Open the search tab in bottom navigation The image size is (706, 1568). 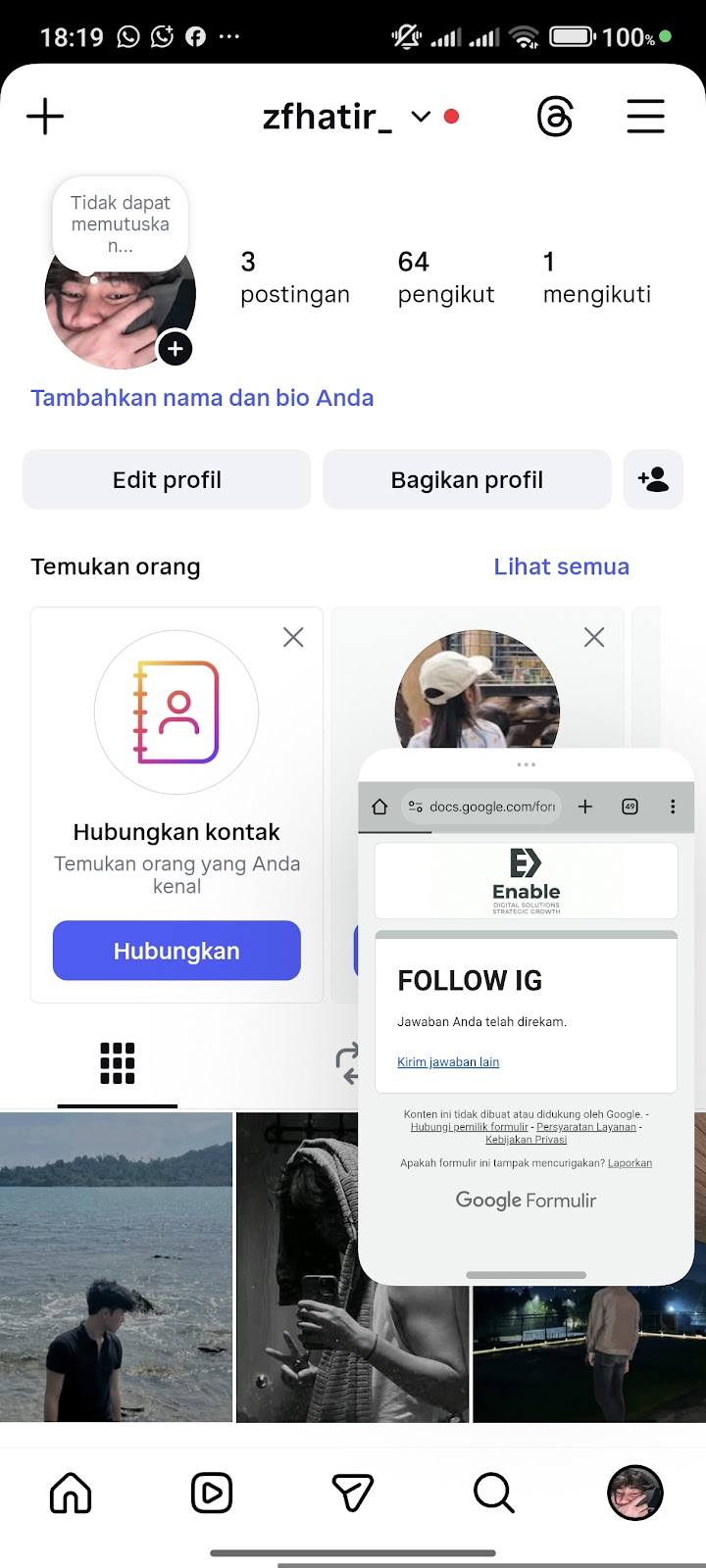[493, 1494]
